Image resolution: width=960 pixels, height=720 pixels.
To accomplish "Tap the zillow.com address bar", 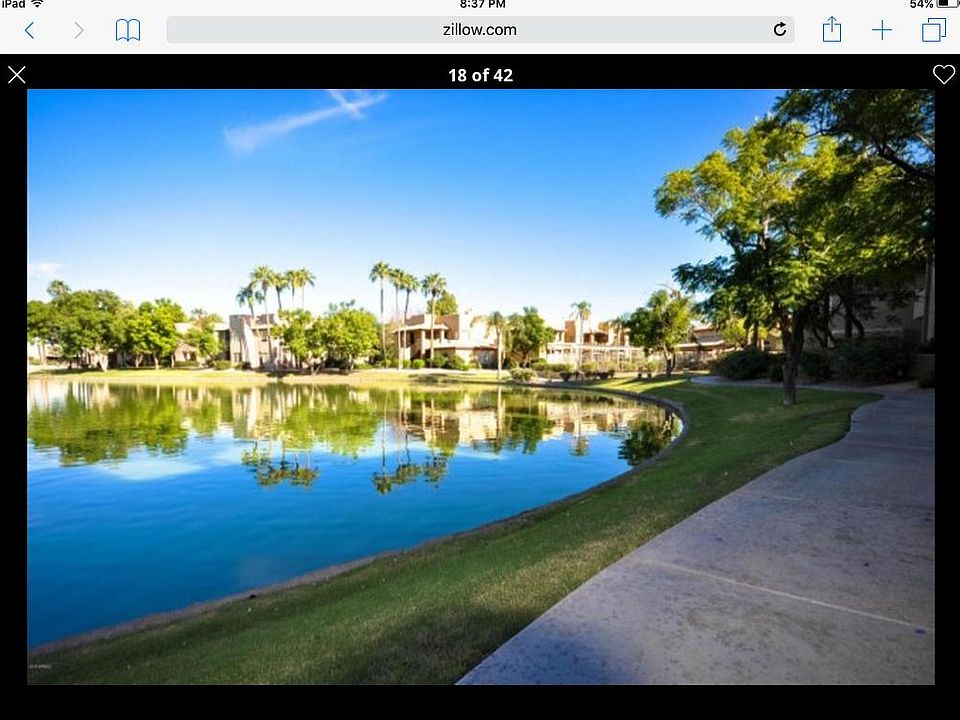I will click(480, 30).
